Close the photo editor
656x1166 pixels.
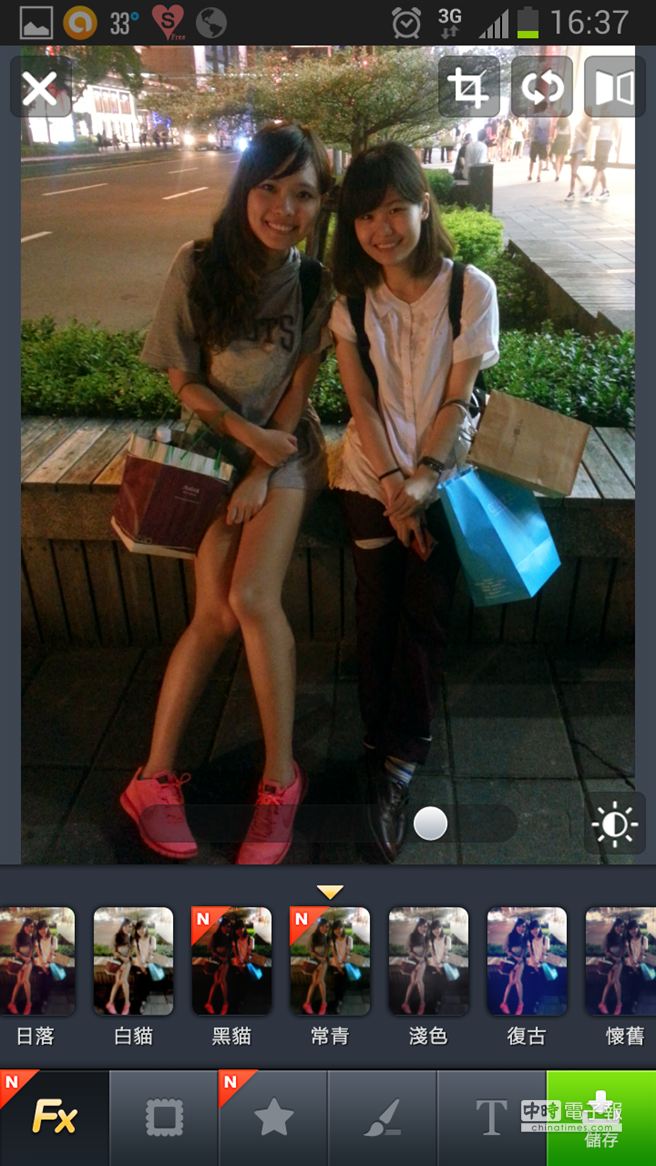coord(40,88)
